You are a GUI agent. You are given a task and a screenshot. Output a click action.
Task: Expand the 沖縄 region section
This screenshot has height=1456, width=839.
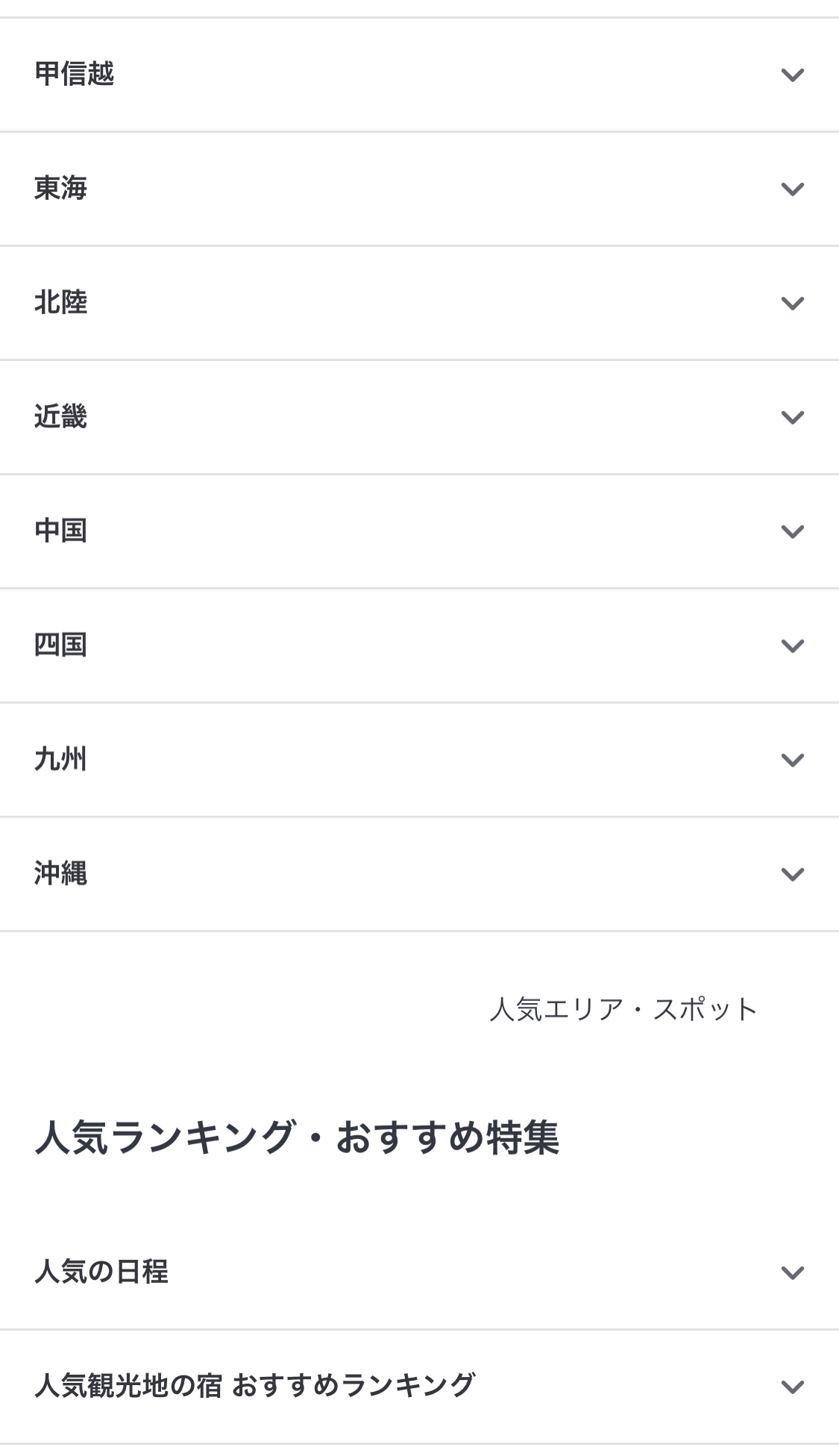[419, 873]
